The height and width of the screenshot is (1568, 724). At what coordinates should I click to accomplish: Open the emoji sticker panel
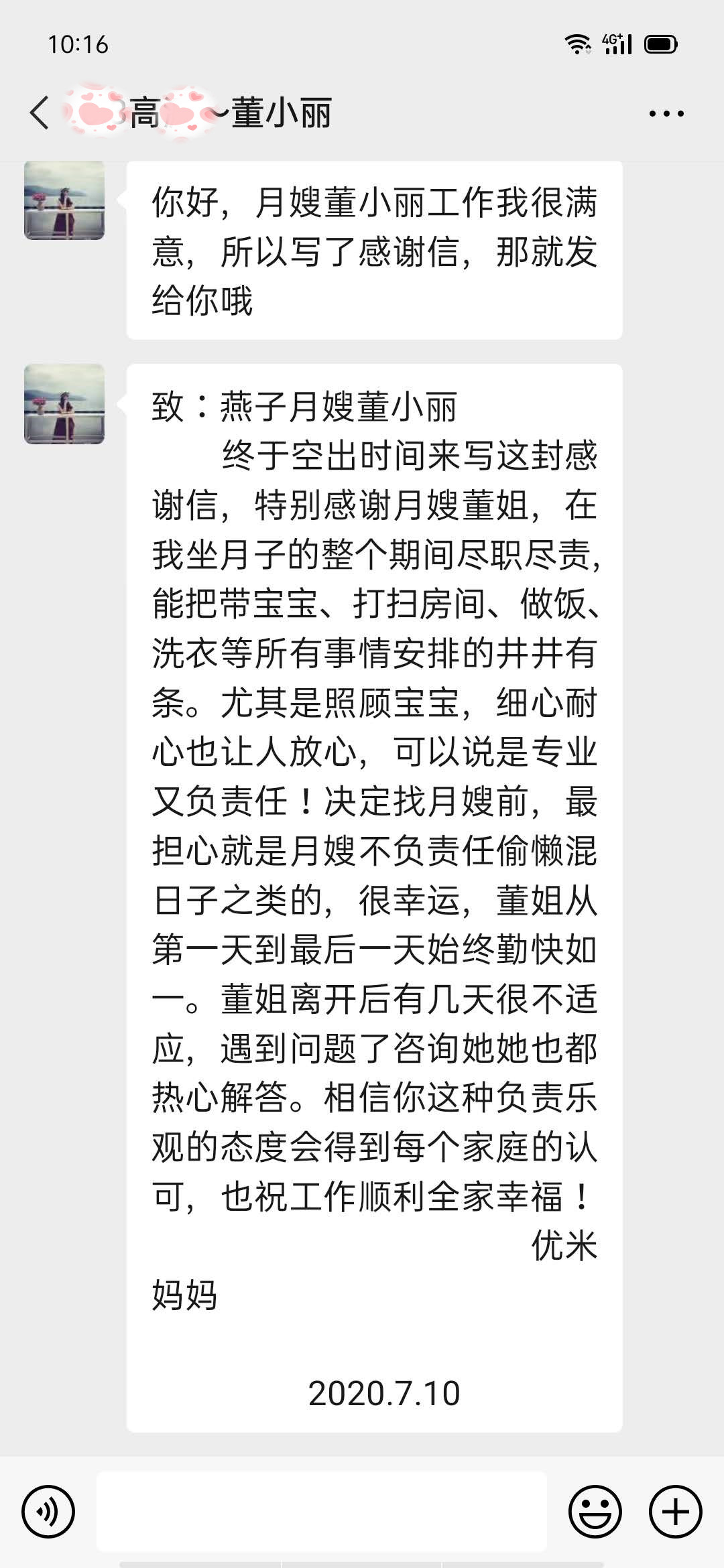point(595,1511)
